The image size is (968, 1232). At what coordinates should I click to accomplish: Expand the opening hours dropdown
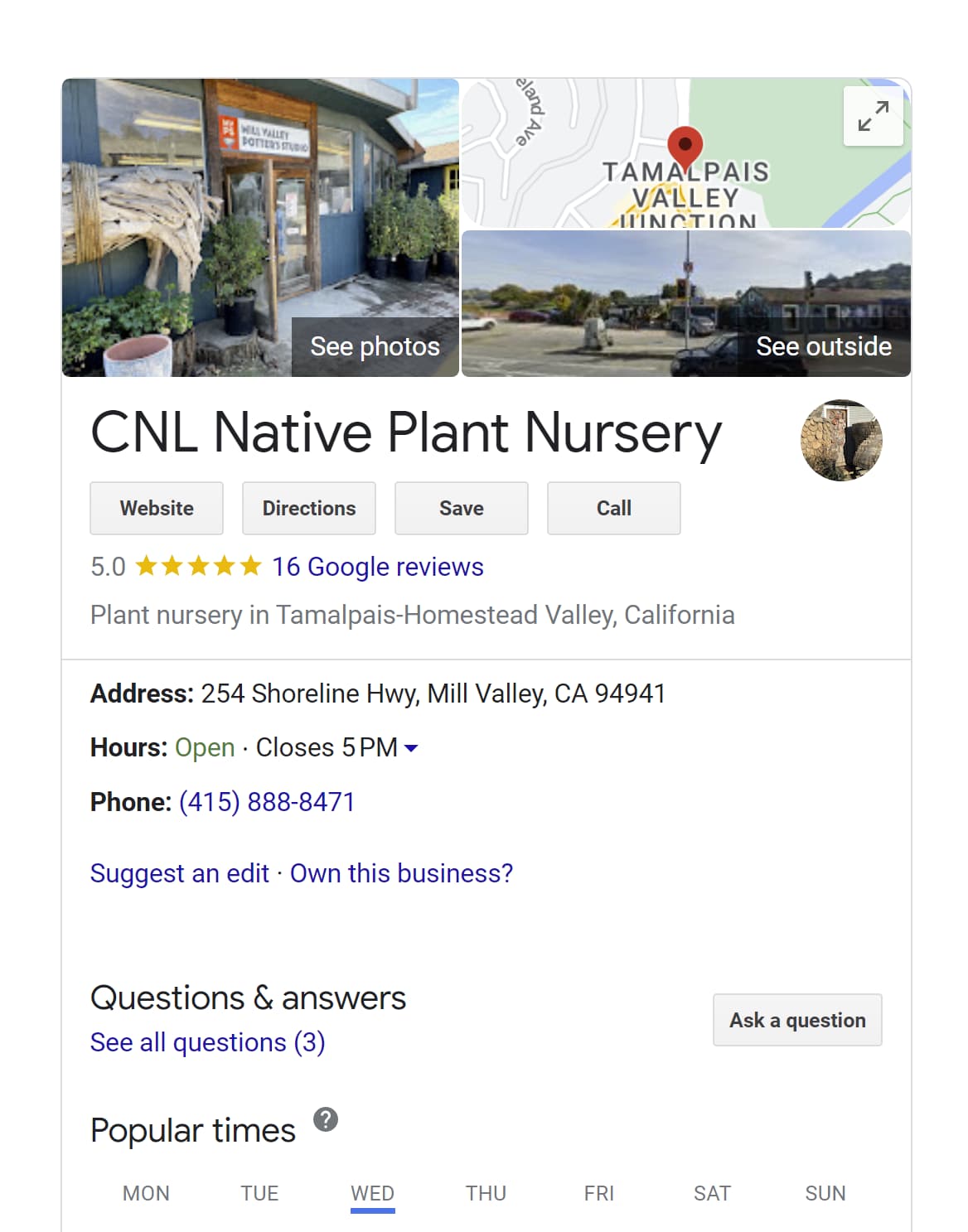411,748
